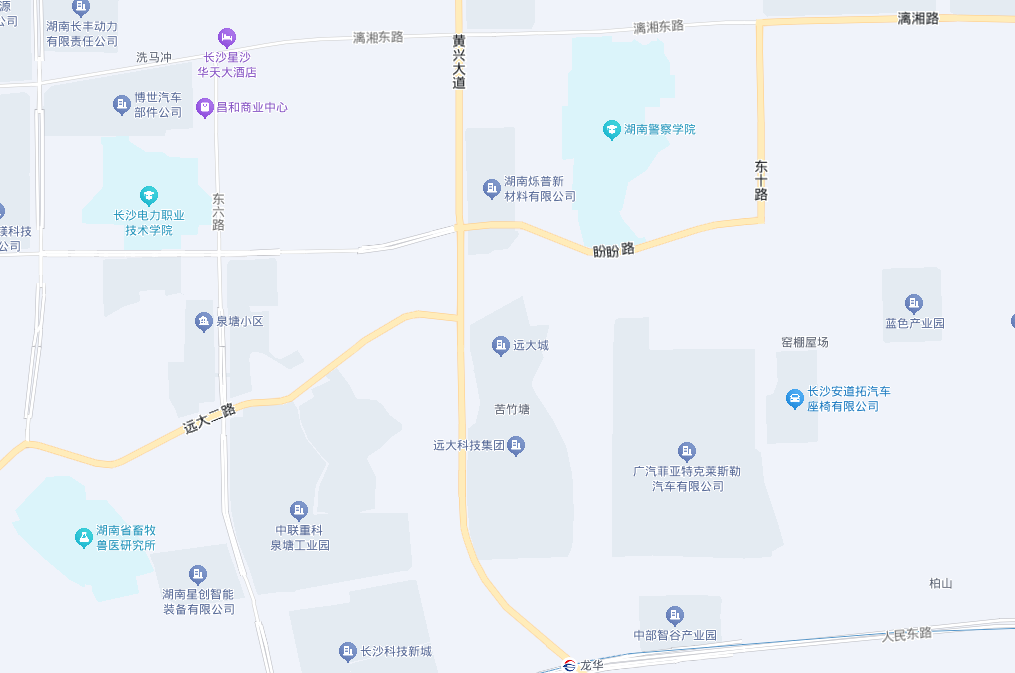Tap the 湖南烁普新材料有限公司 marker
Viewport: 1015px width, 673px height.
(491, 187)
